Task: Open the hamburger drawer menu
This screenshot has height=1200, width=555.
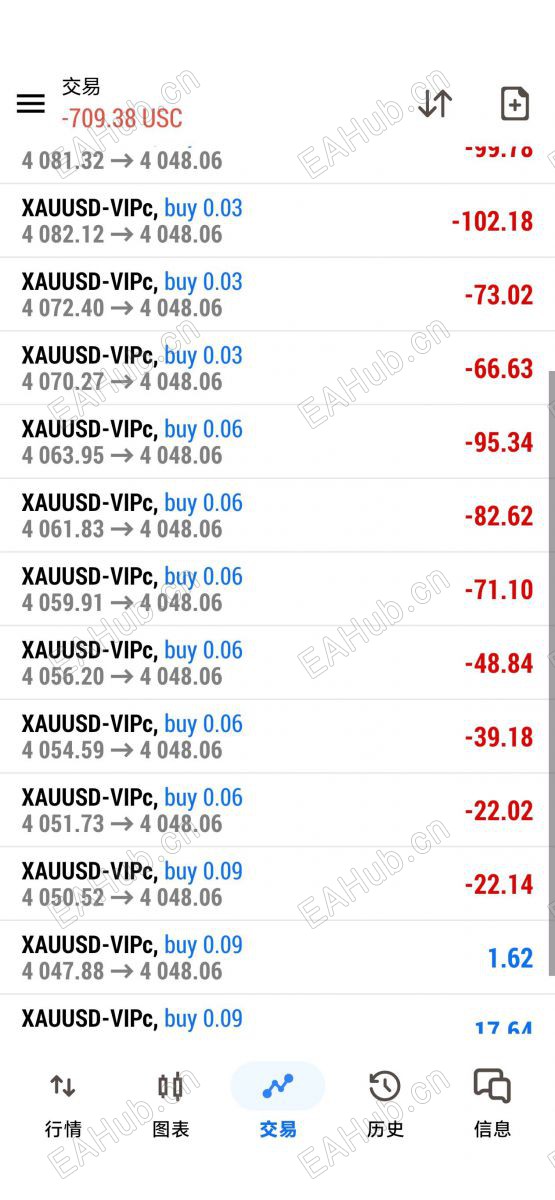Action: click(31, 103)
